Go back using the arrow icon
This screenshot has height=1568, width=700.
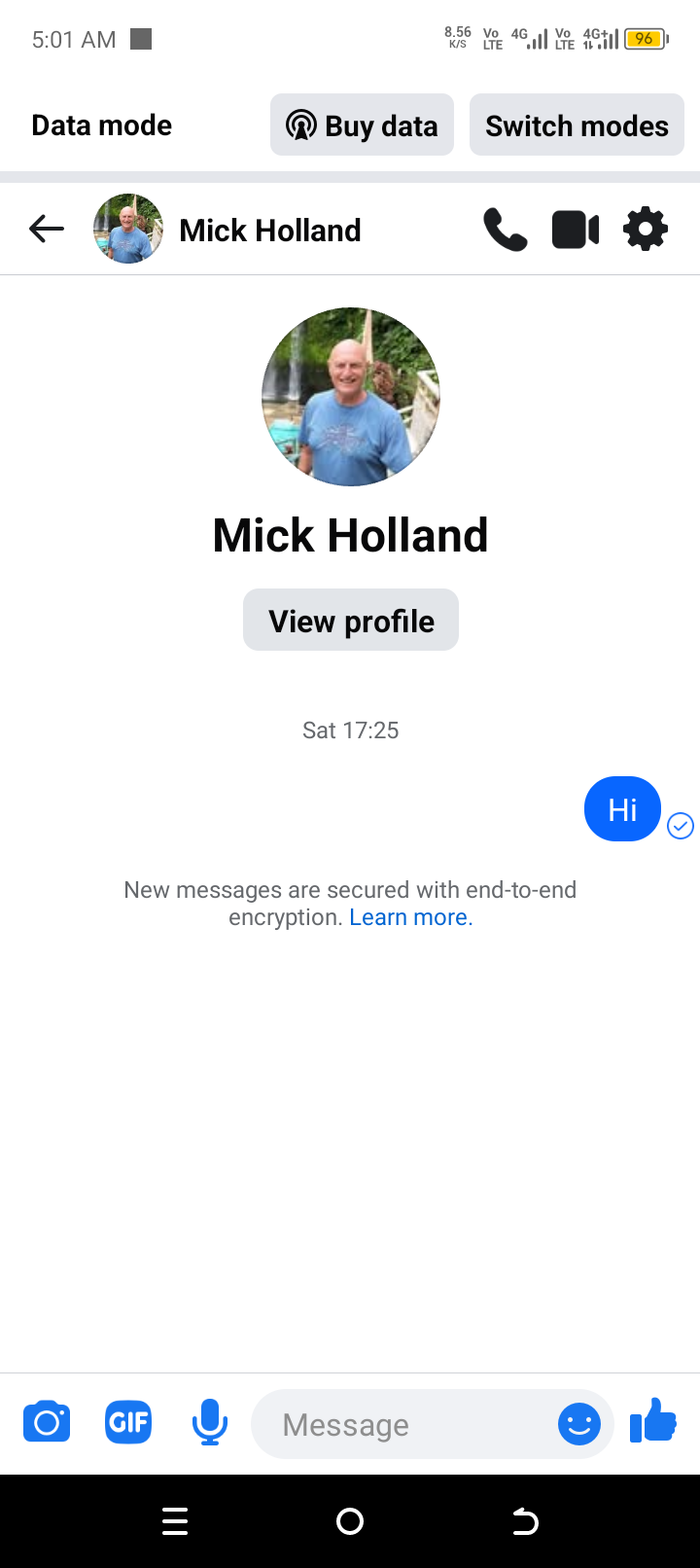pos(47,230)
